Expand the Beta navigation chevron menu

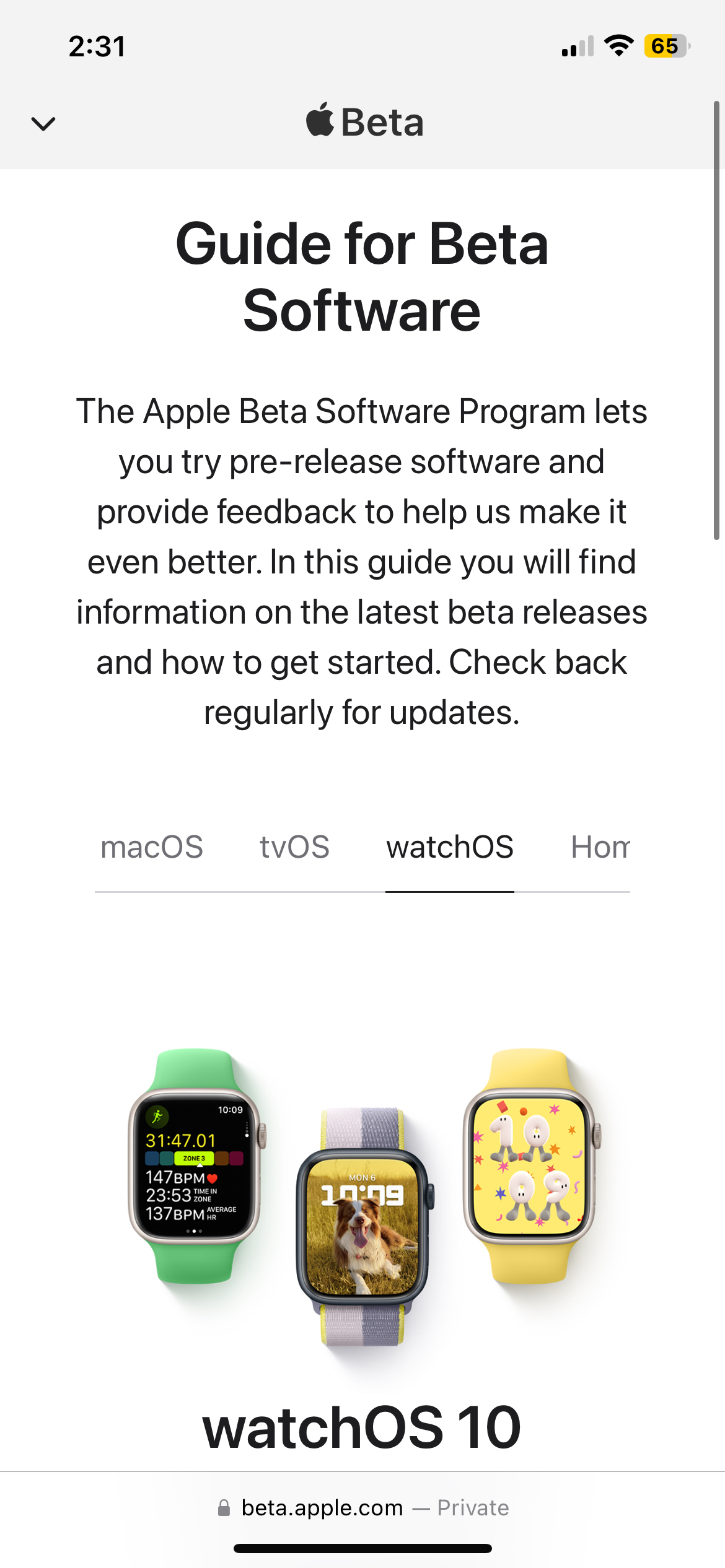point(43,124)
